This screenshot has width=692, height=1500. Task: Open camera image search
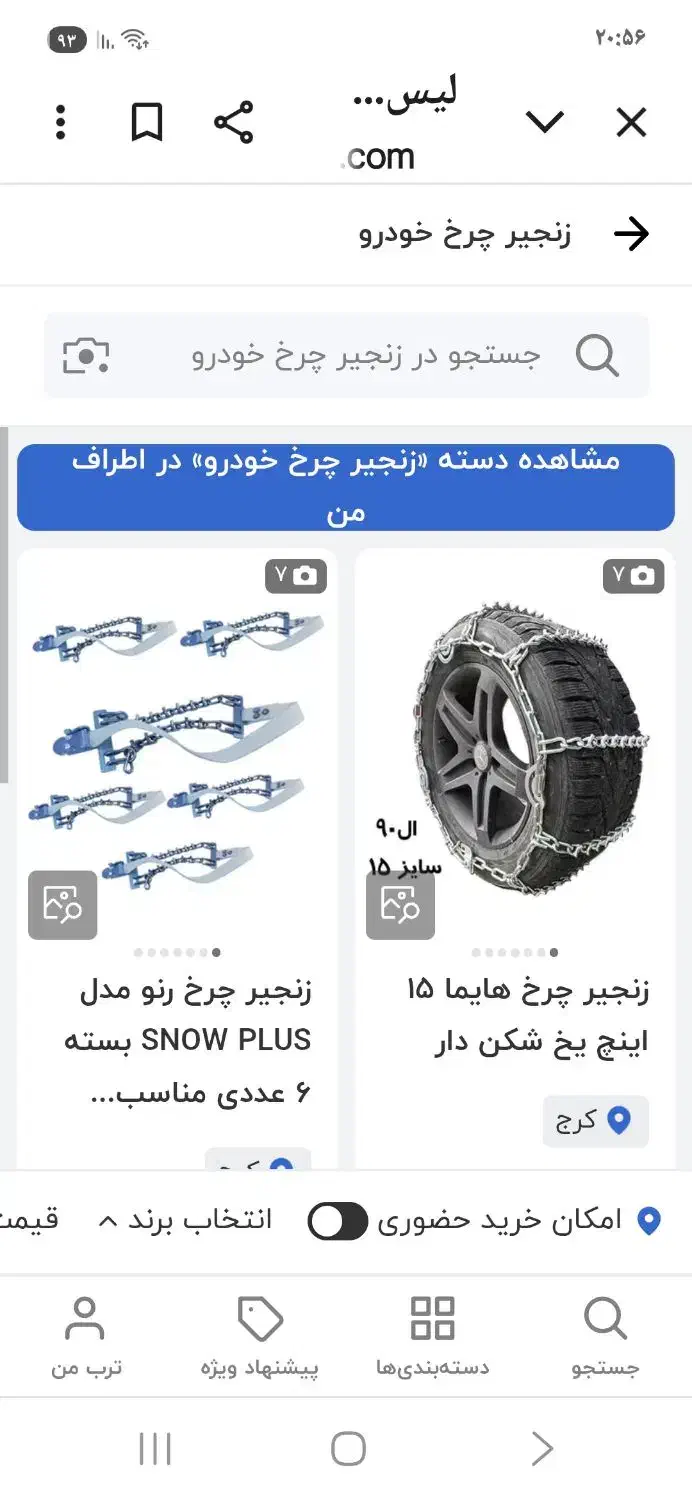86,355
